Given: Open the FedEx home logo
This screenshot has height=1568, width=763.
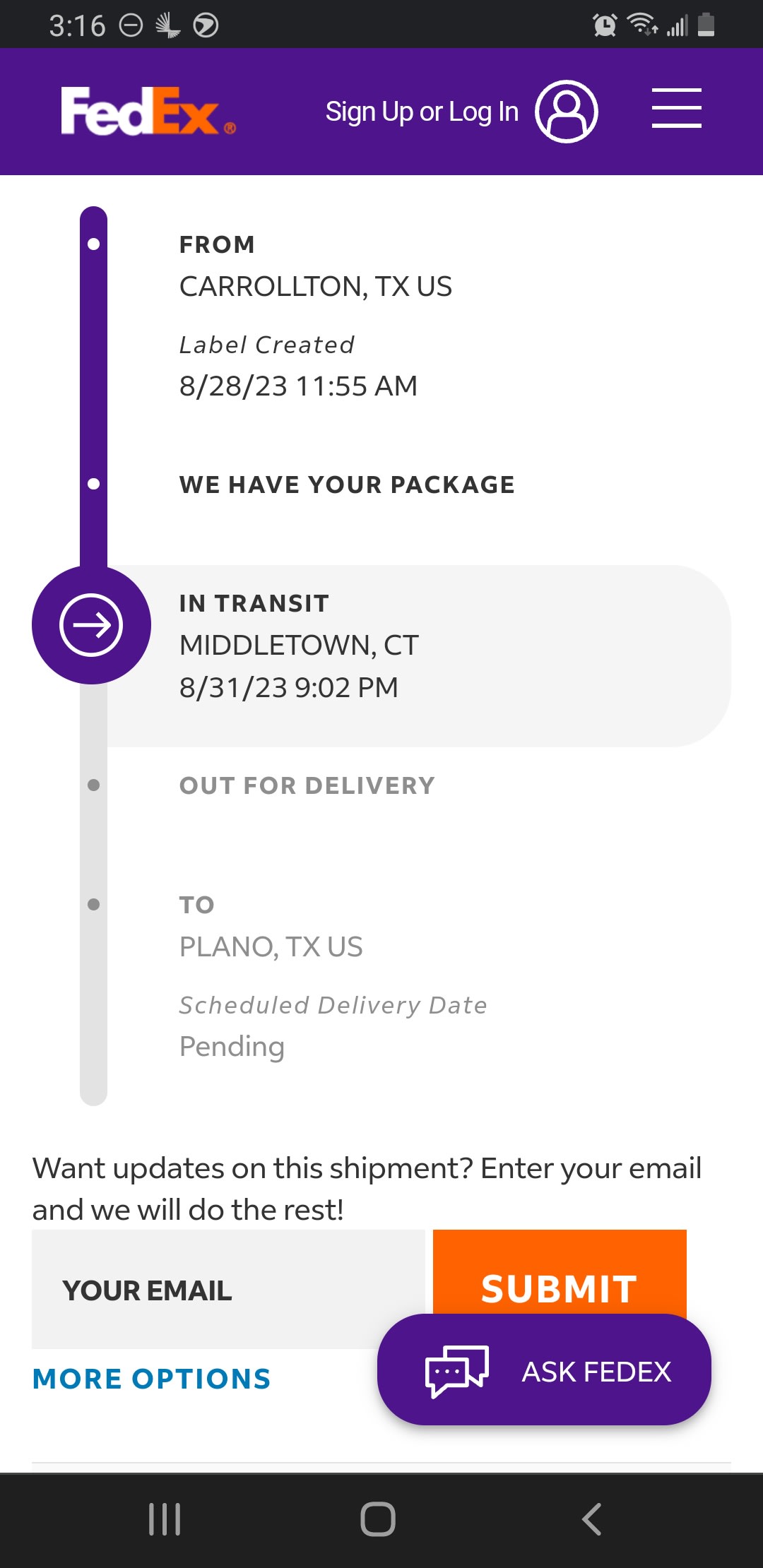Looking at the screenshot, I should coord(148,112).
